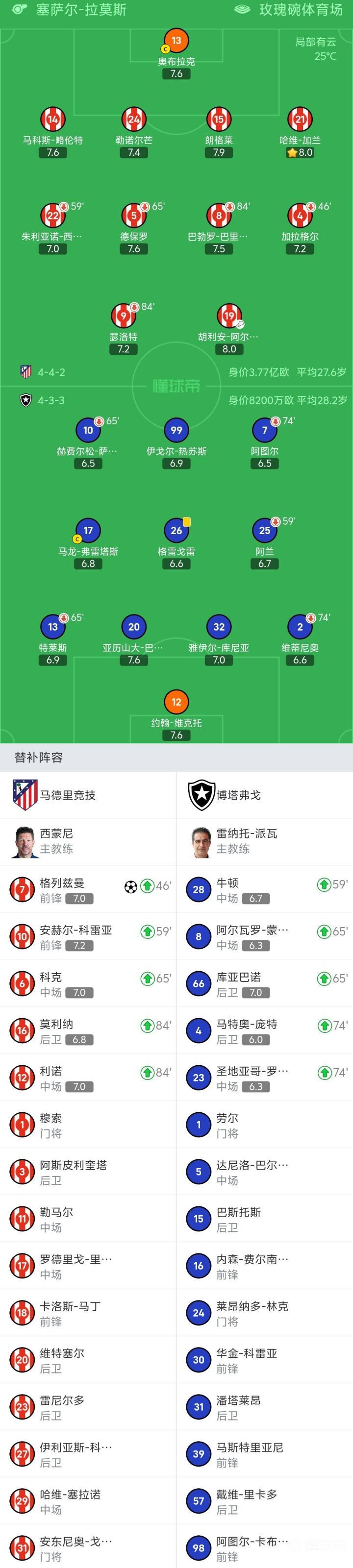View 哈维-加兰's player card
The width and height of the screenshot is (353, 1568).
pos(300,120)
